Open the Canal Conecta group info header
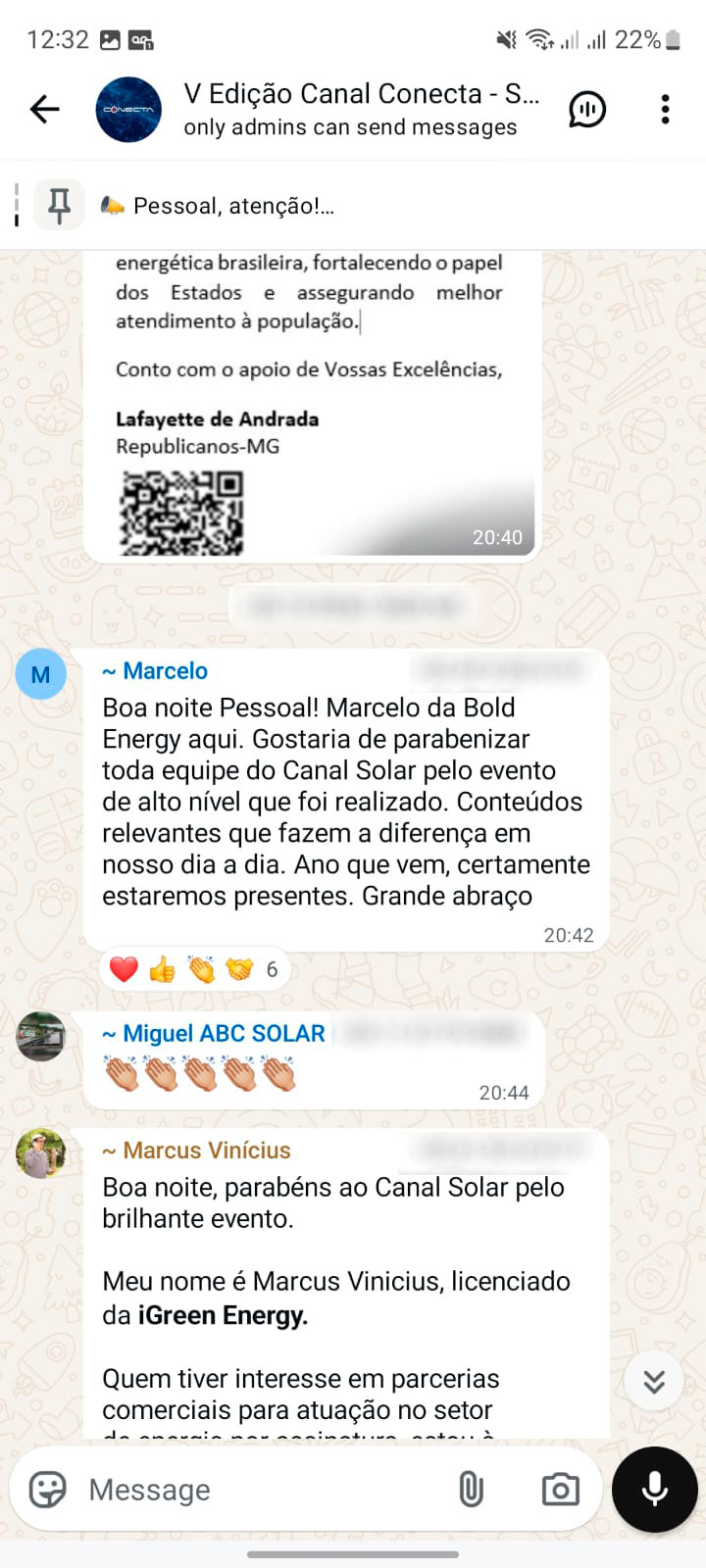This screenshot has height=1568, width=706. (x=360, y=109)
